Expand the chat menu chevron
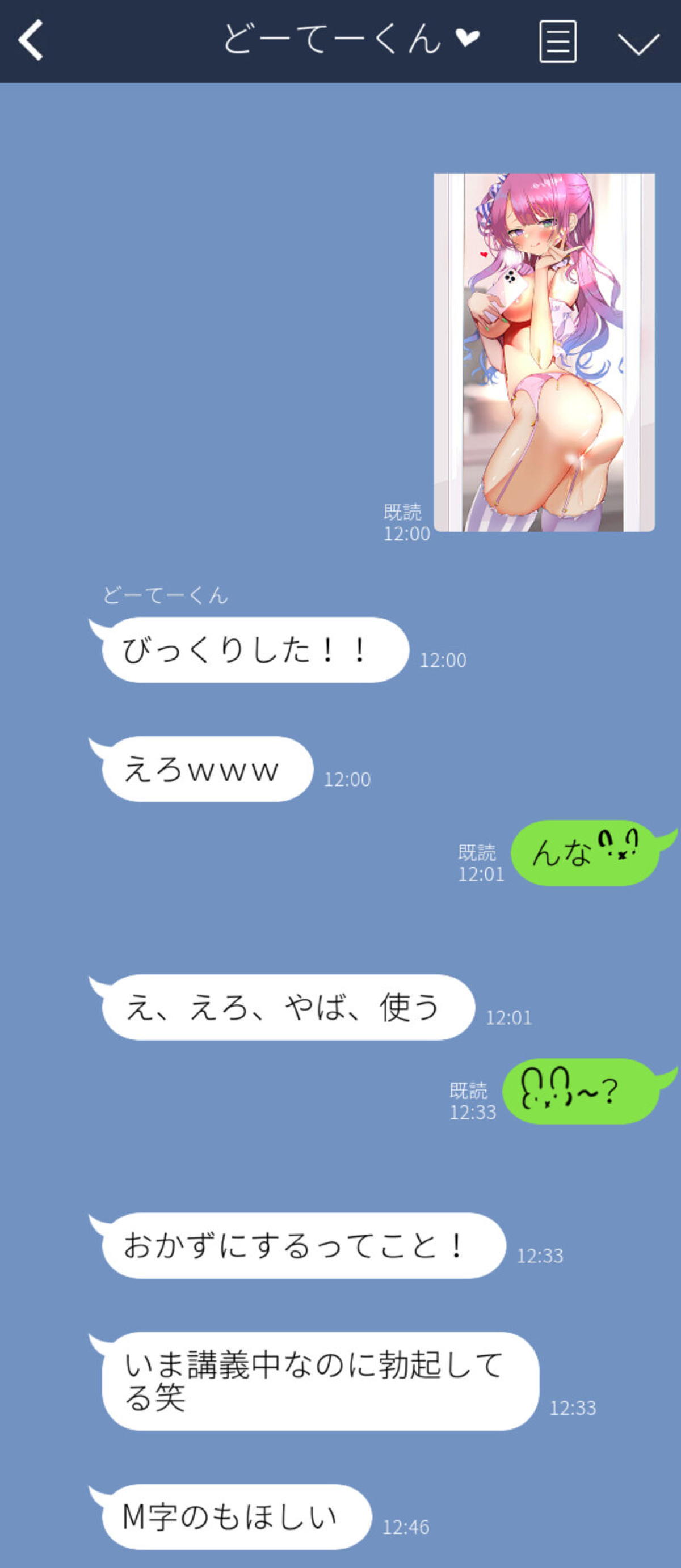Screen dimensions: 681x1568 click(638, 44)
